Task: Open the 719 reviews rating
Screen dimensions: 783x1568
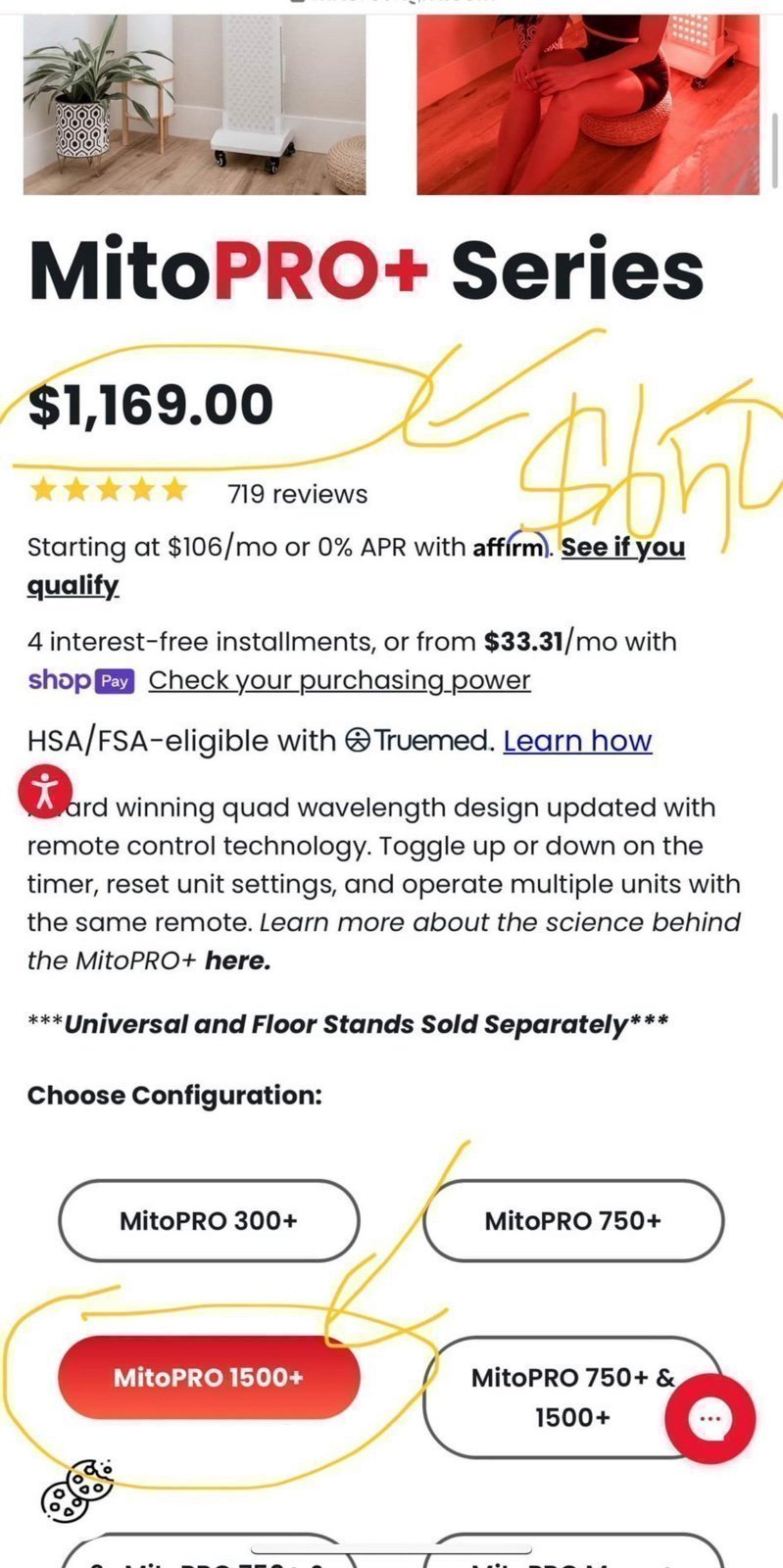Action: [297, 494]
